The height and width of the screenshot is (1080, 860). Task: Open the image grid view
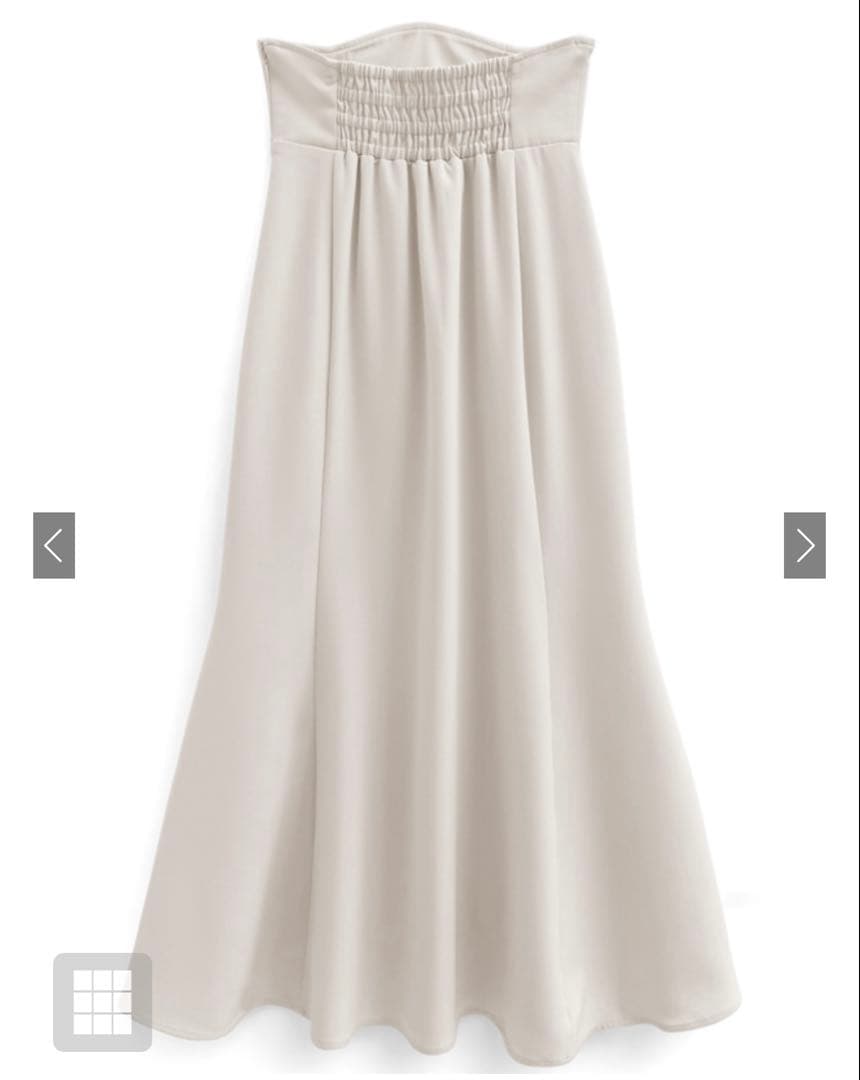point(103,1002)
